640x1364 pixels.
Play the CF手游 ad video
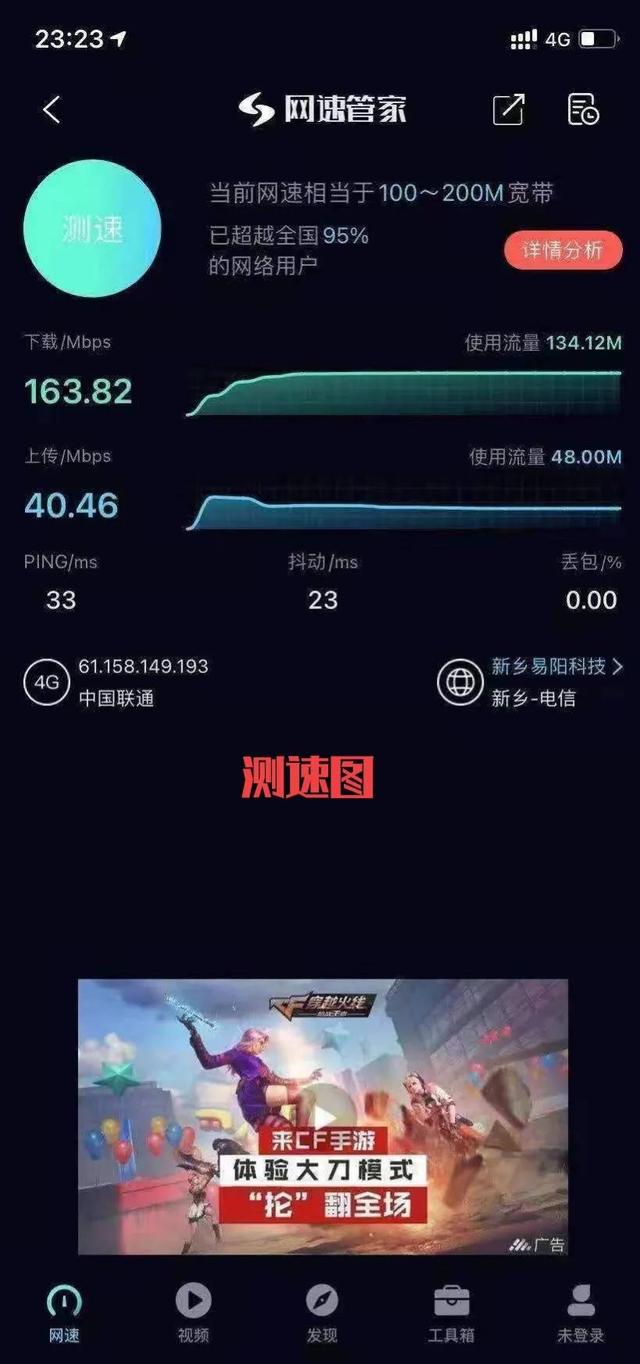point(323,1116)
